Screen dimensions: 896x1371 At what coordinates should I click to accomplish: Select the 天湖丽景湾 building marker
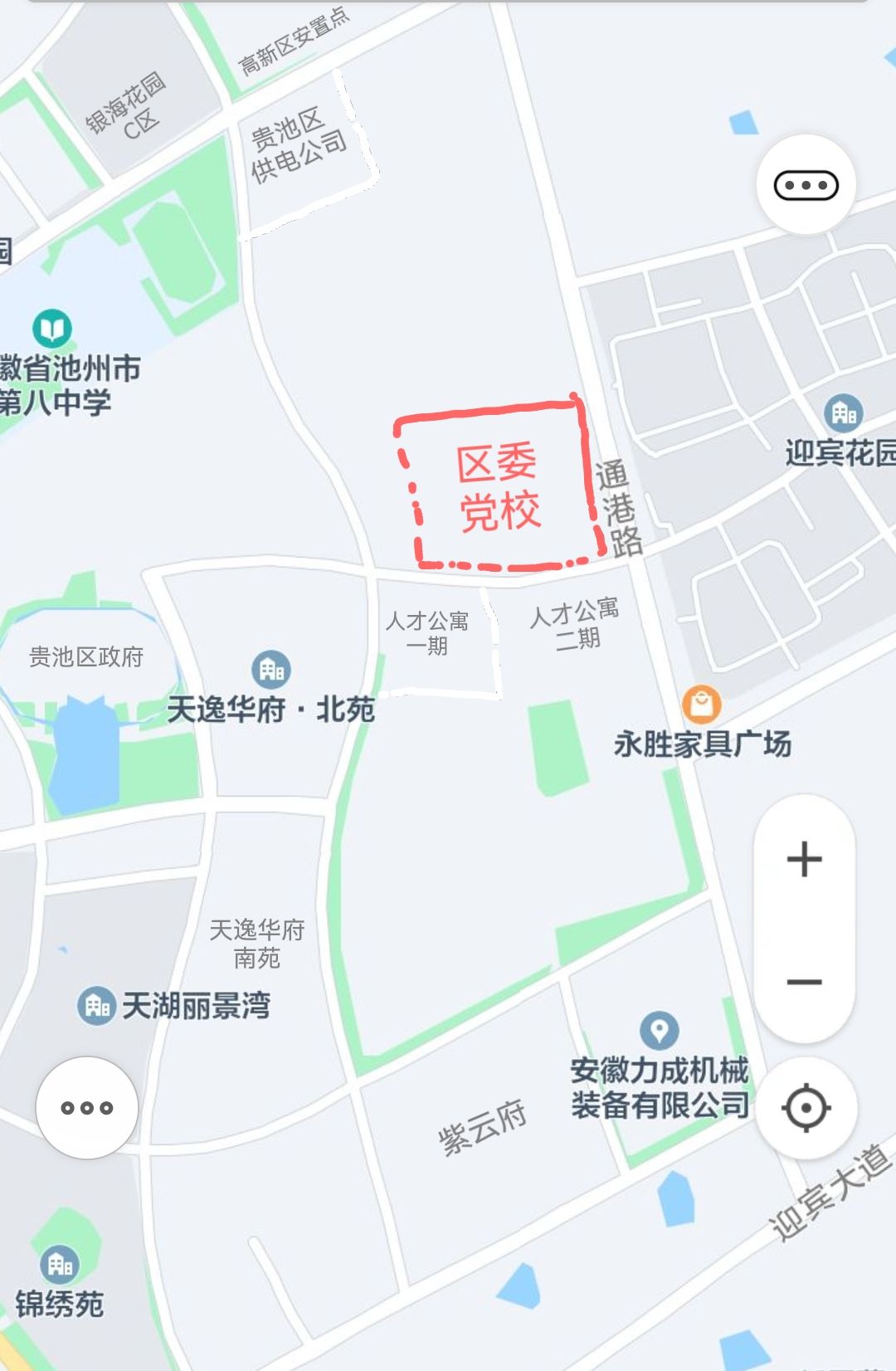[x=96, y=1006]
